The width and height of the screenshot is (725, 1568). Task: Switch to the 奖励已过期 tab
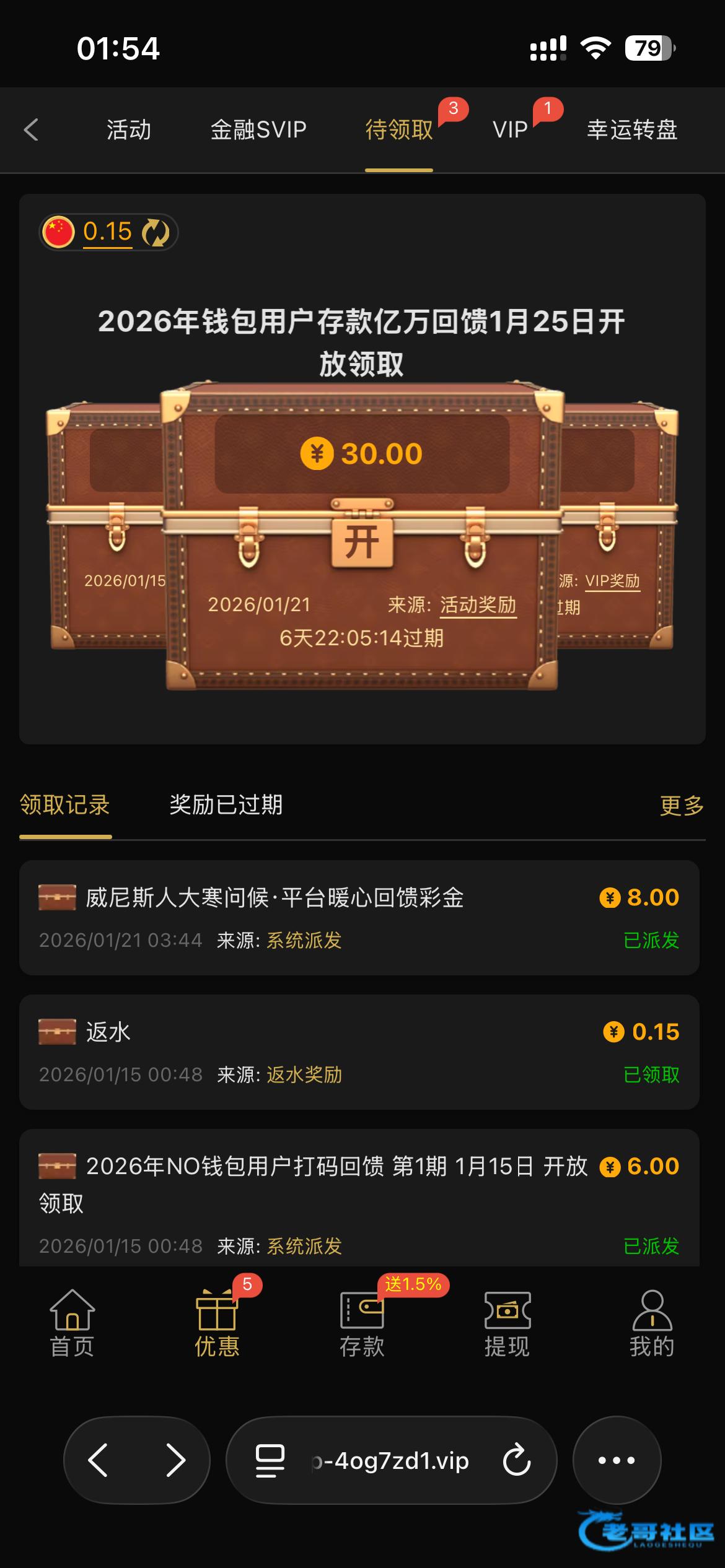(226, 805)
